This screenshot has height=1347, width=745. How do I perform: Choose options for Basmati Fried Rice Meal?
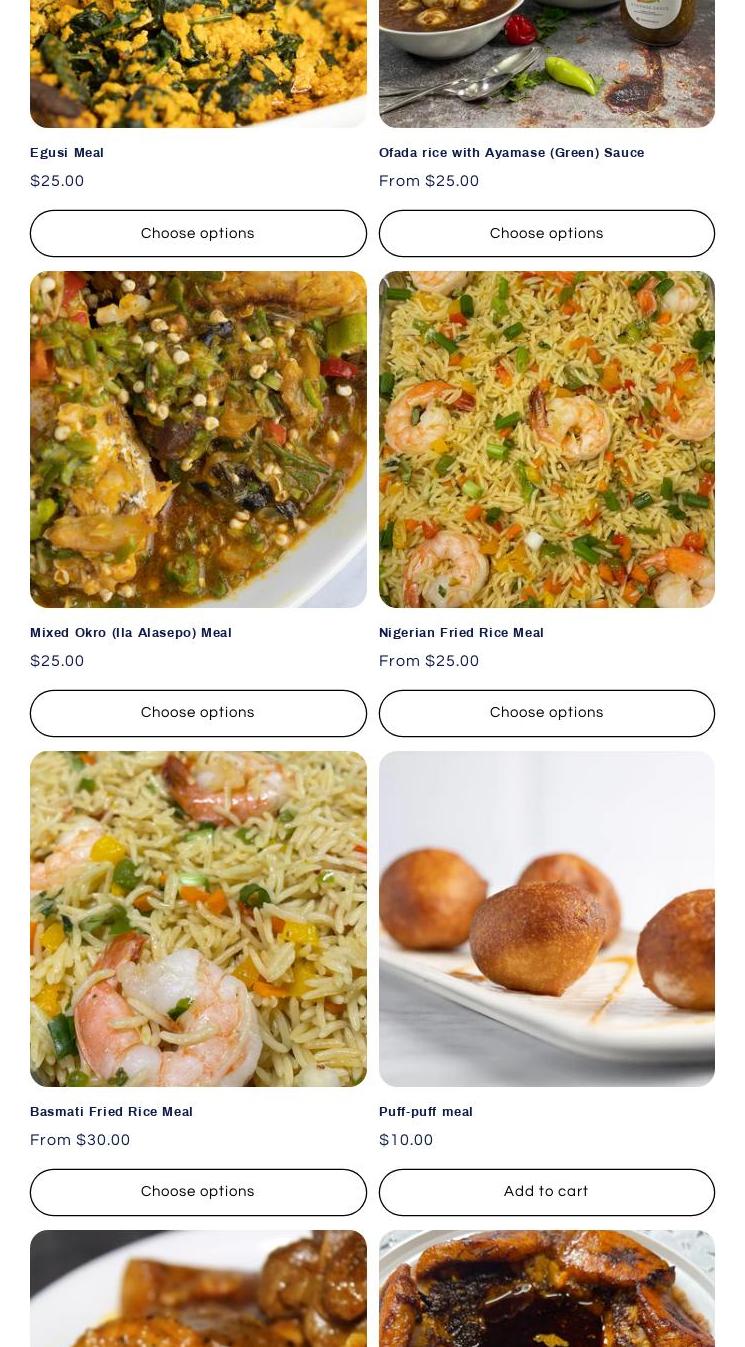point(198,1192)
